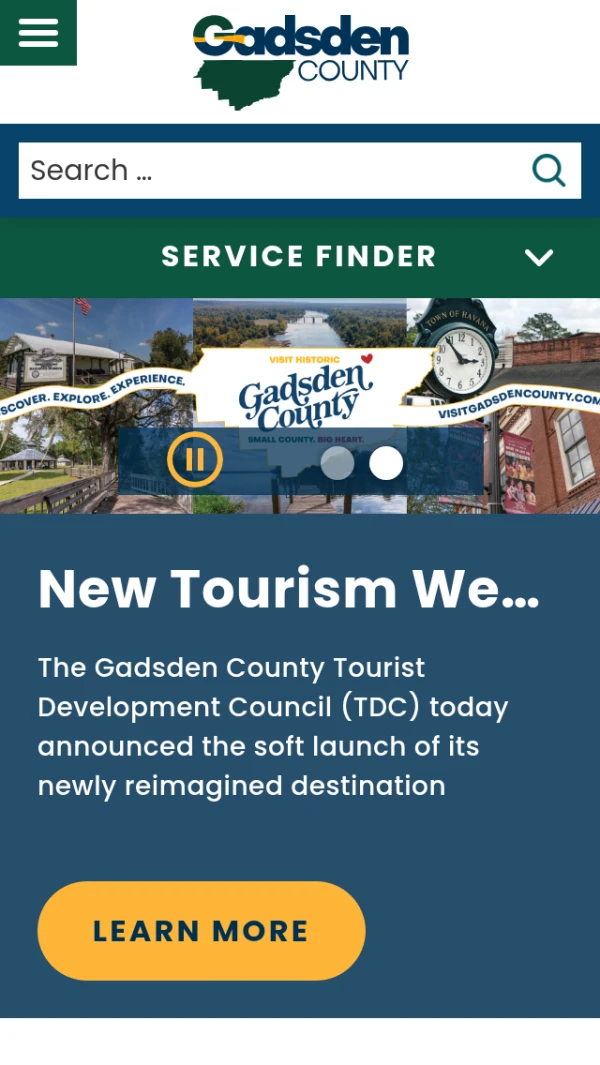
Task: Tap the Search text field
Action: (x=270, y=170)
